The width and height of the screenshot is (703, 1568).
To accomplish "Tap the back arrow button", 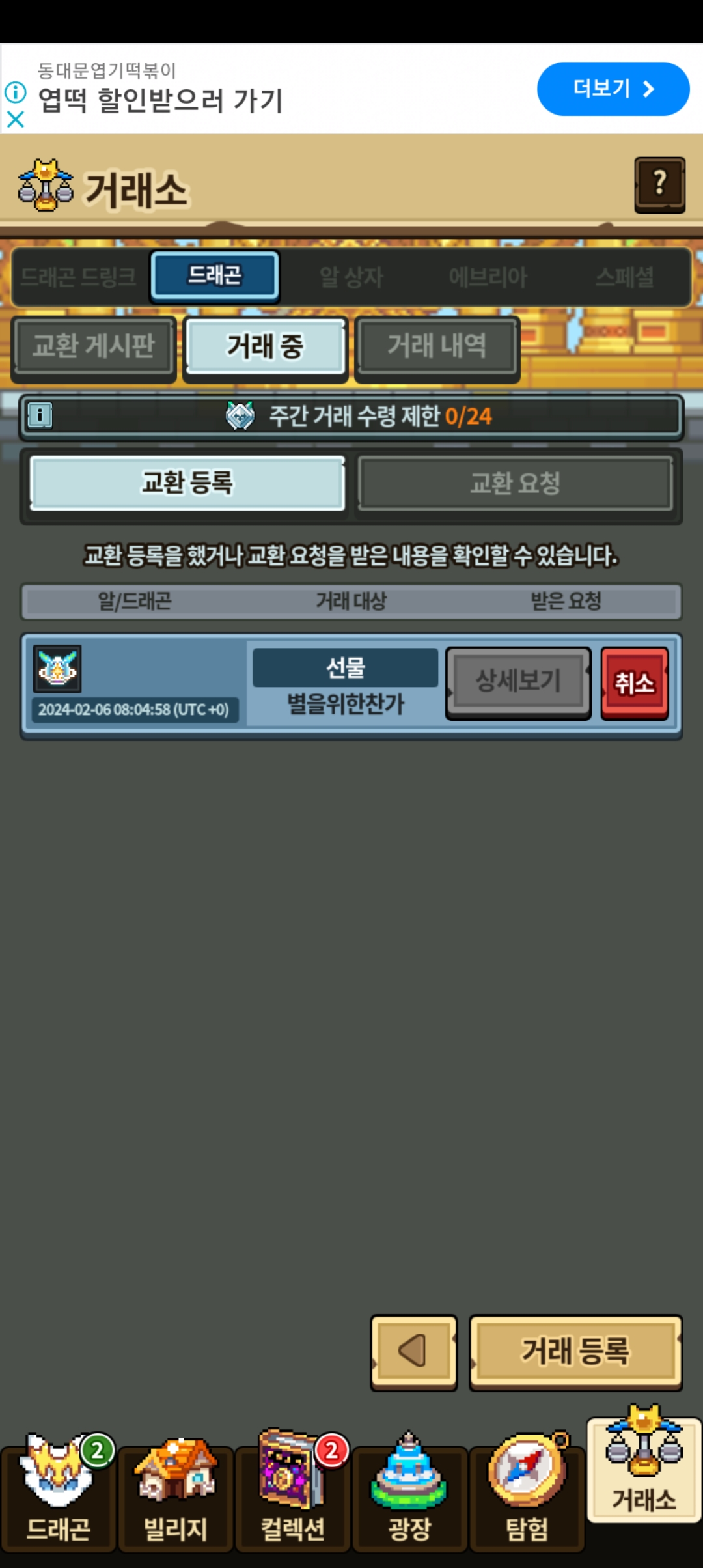I will click(413, 1352).
